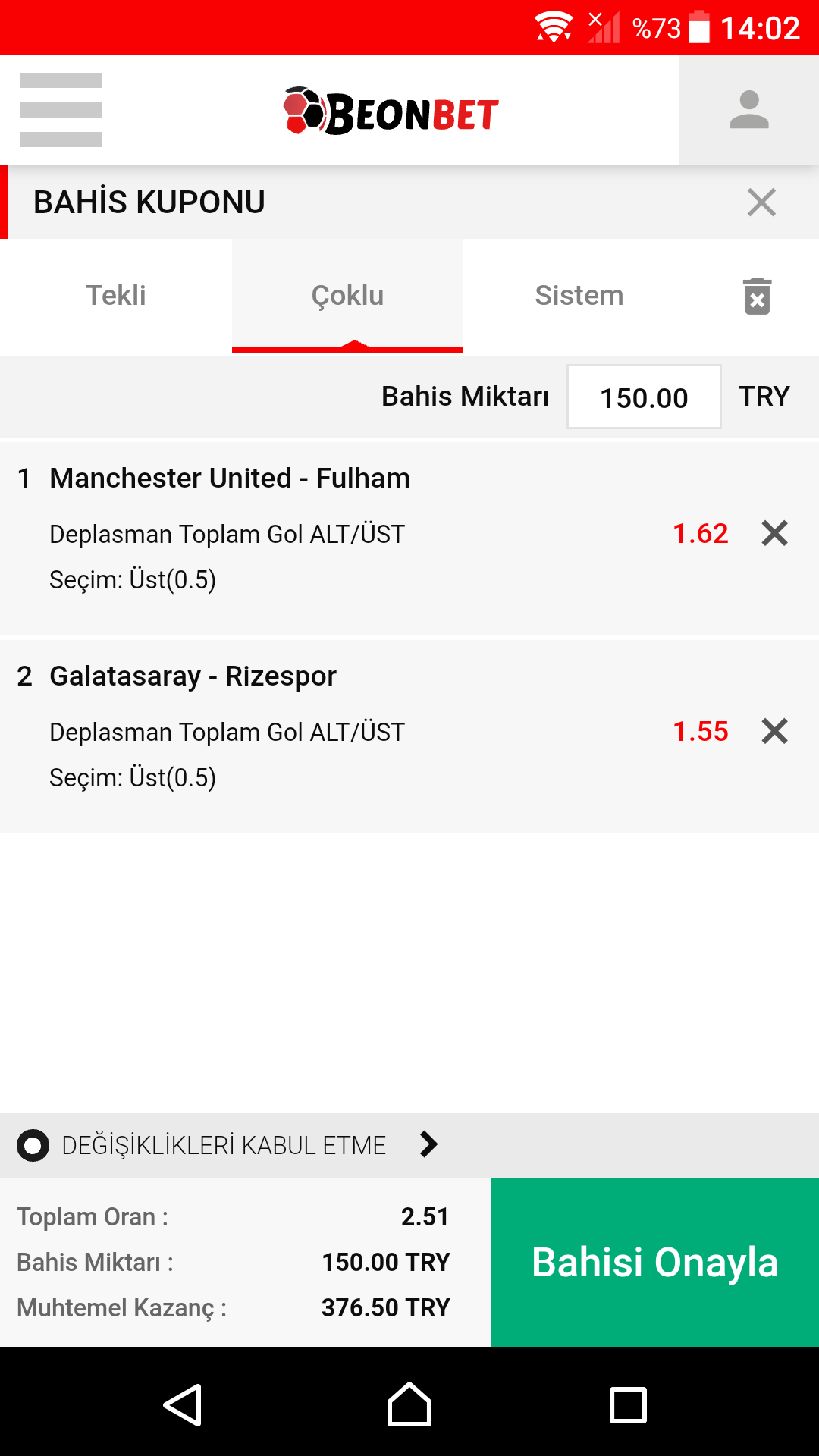Select the Çoklu tab
The width and height of the screenshot is (819, 1456).
[347, 296]
